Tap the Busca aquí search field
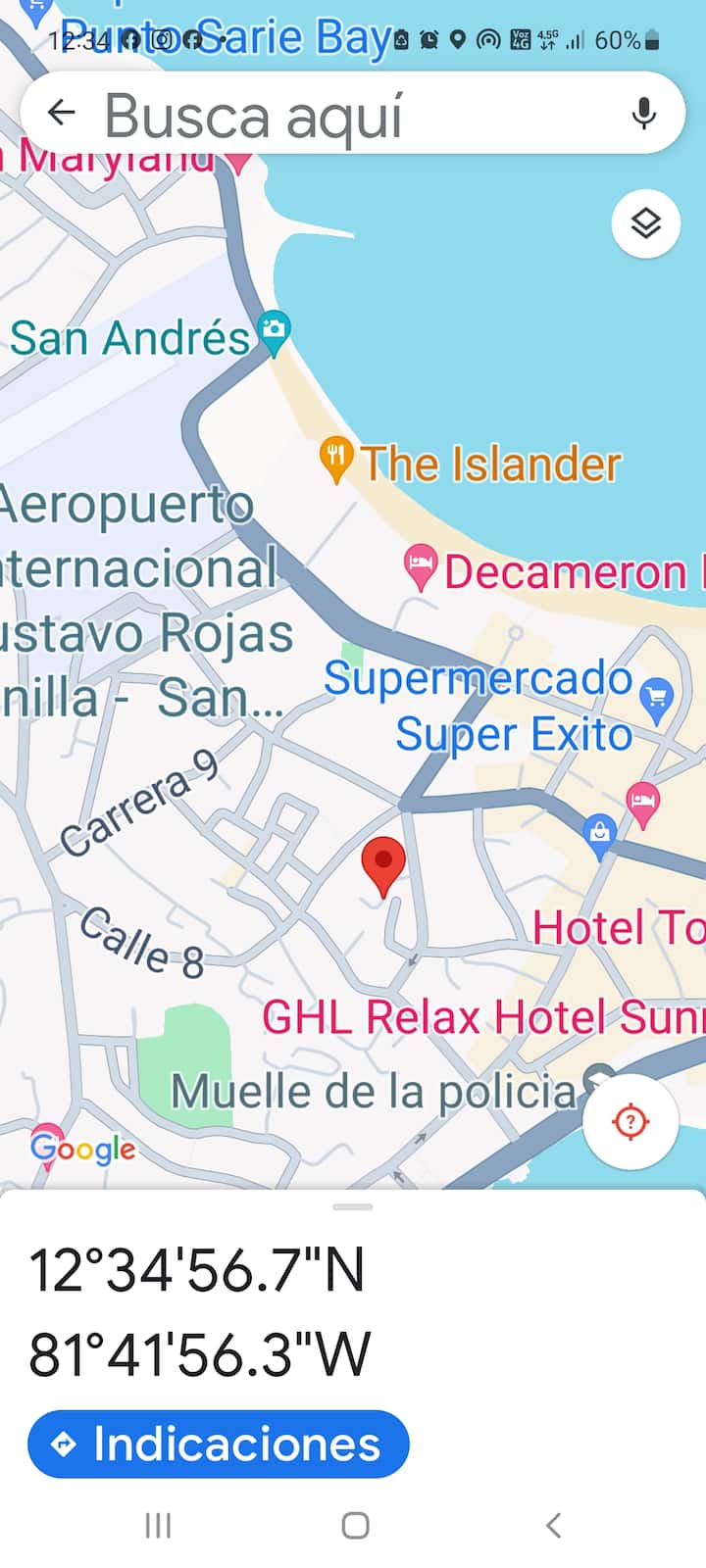 pos(324,116)
